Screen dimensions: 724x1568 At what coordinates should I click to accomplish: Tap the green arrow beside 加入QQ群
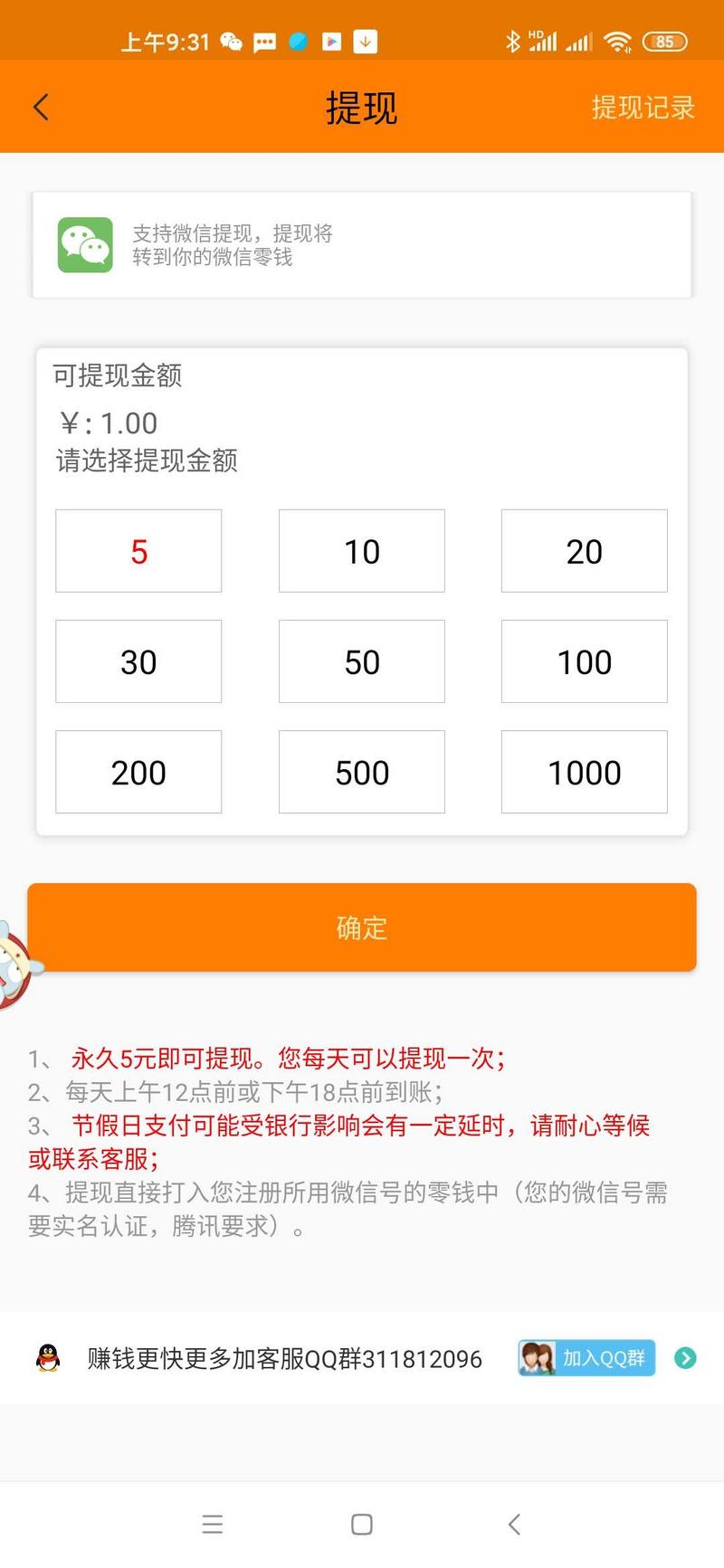coord(686,1358)
